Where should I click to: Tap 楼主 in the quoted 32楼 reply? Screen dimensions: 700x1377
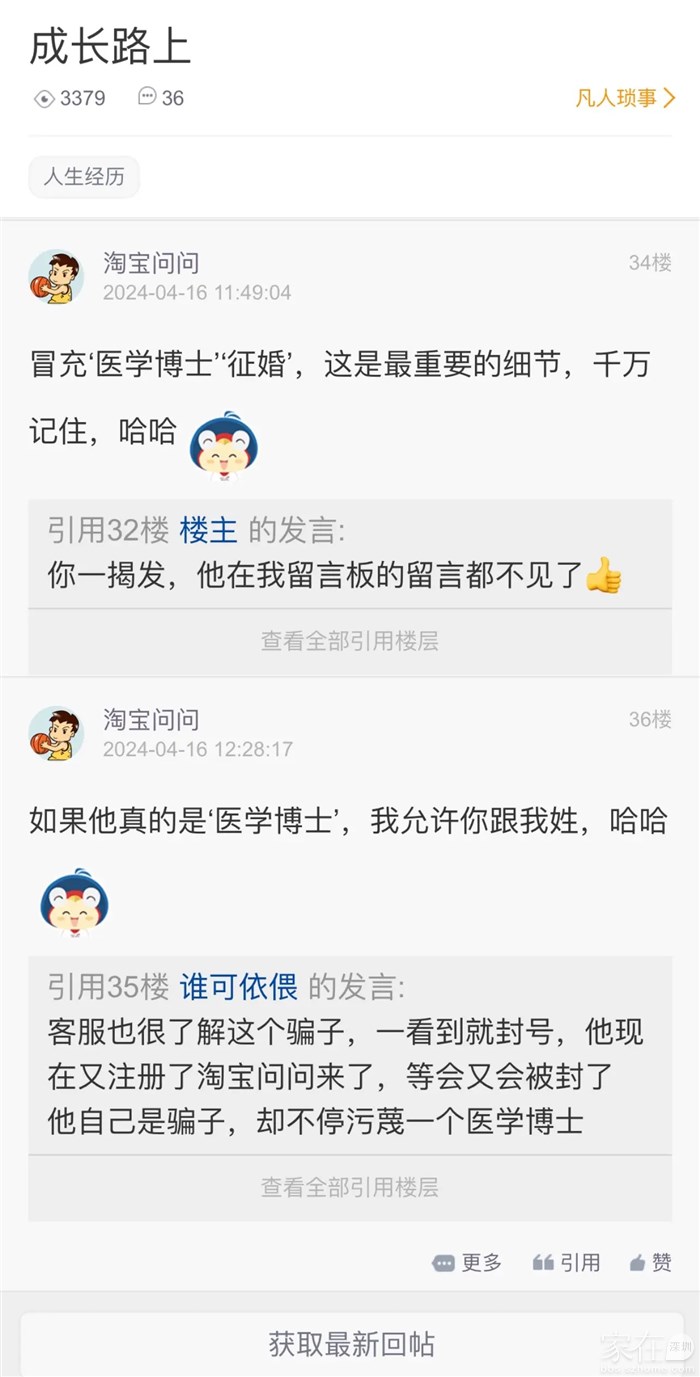tap(208, 531)
